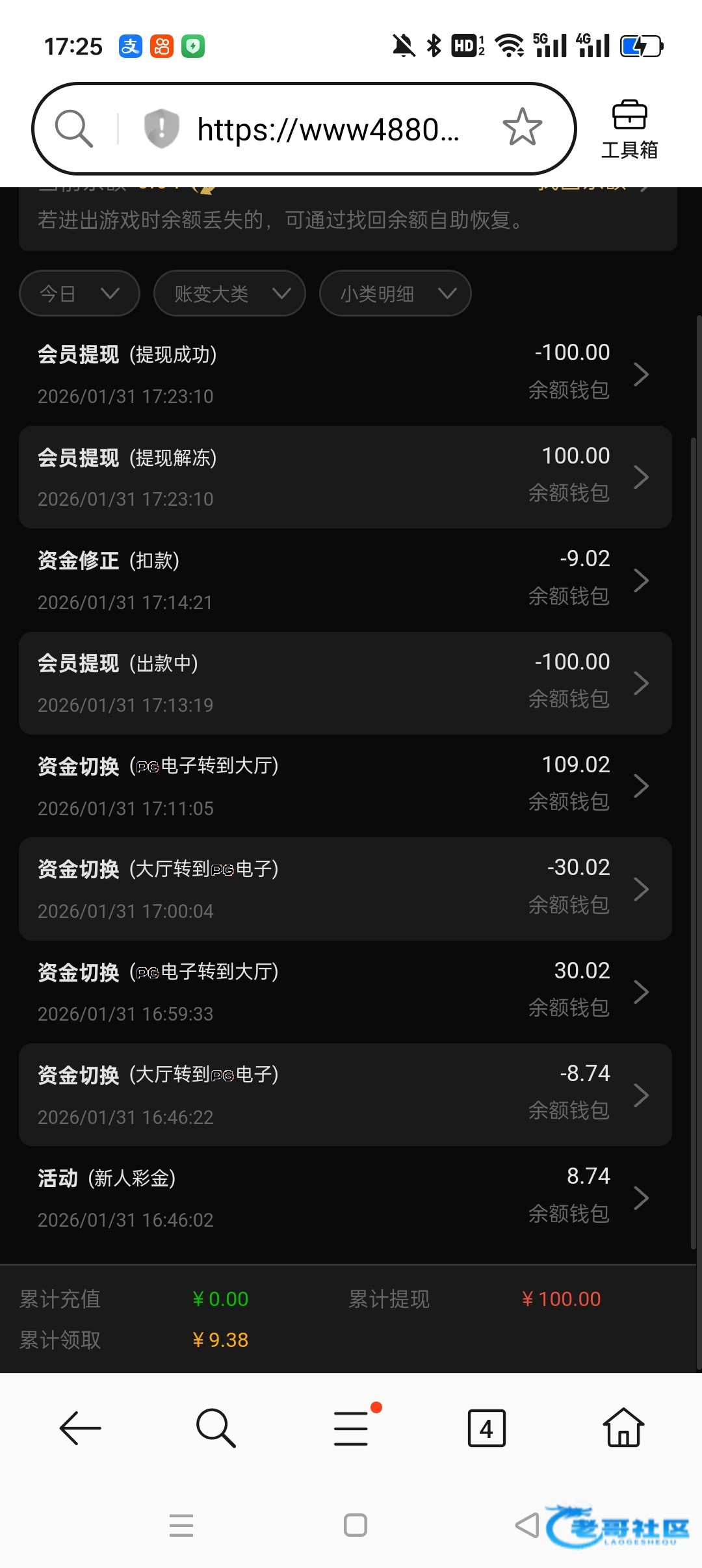Open the -30.02 大厅转到PG电子 transfer
The width and height of the screenshot is (702, 1568).
[x=345, y=889]
